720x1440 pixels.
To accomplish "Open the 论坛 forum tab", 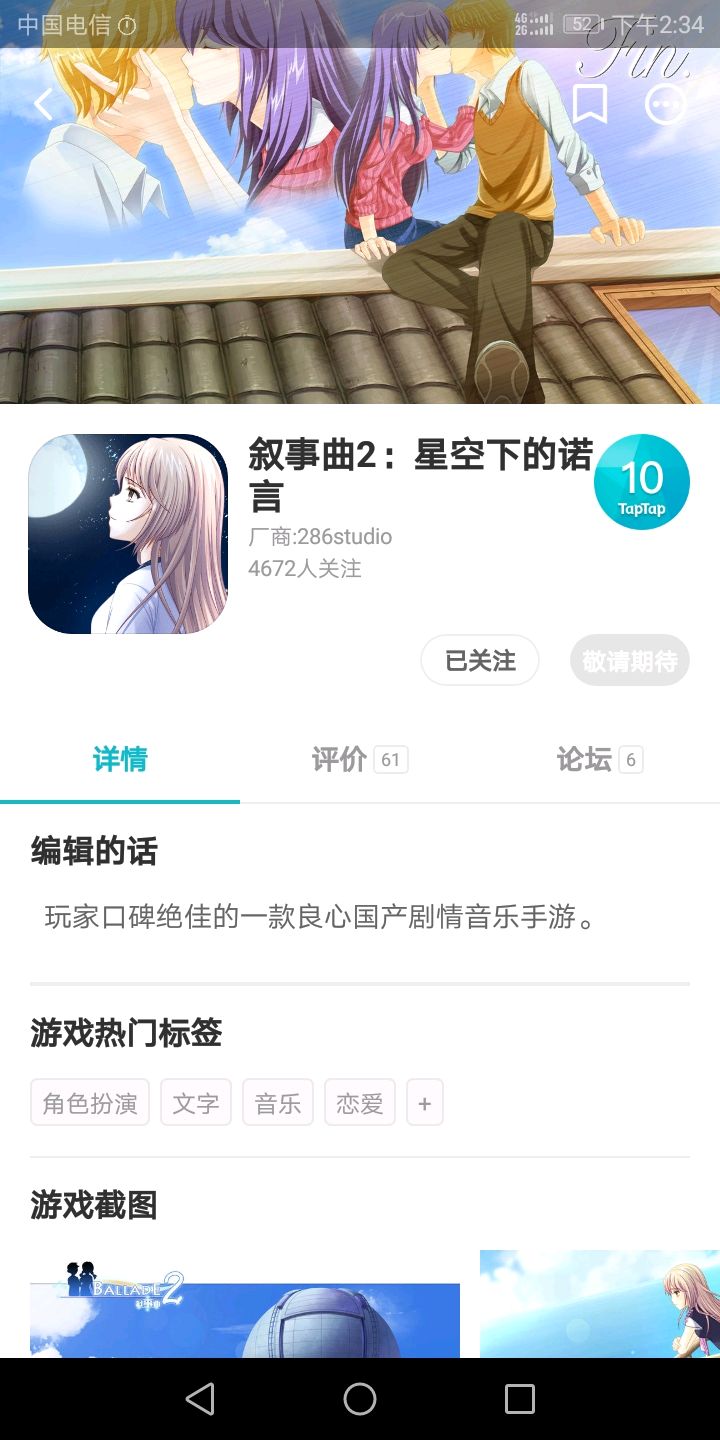I will (598, 760).
